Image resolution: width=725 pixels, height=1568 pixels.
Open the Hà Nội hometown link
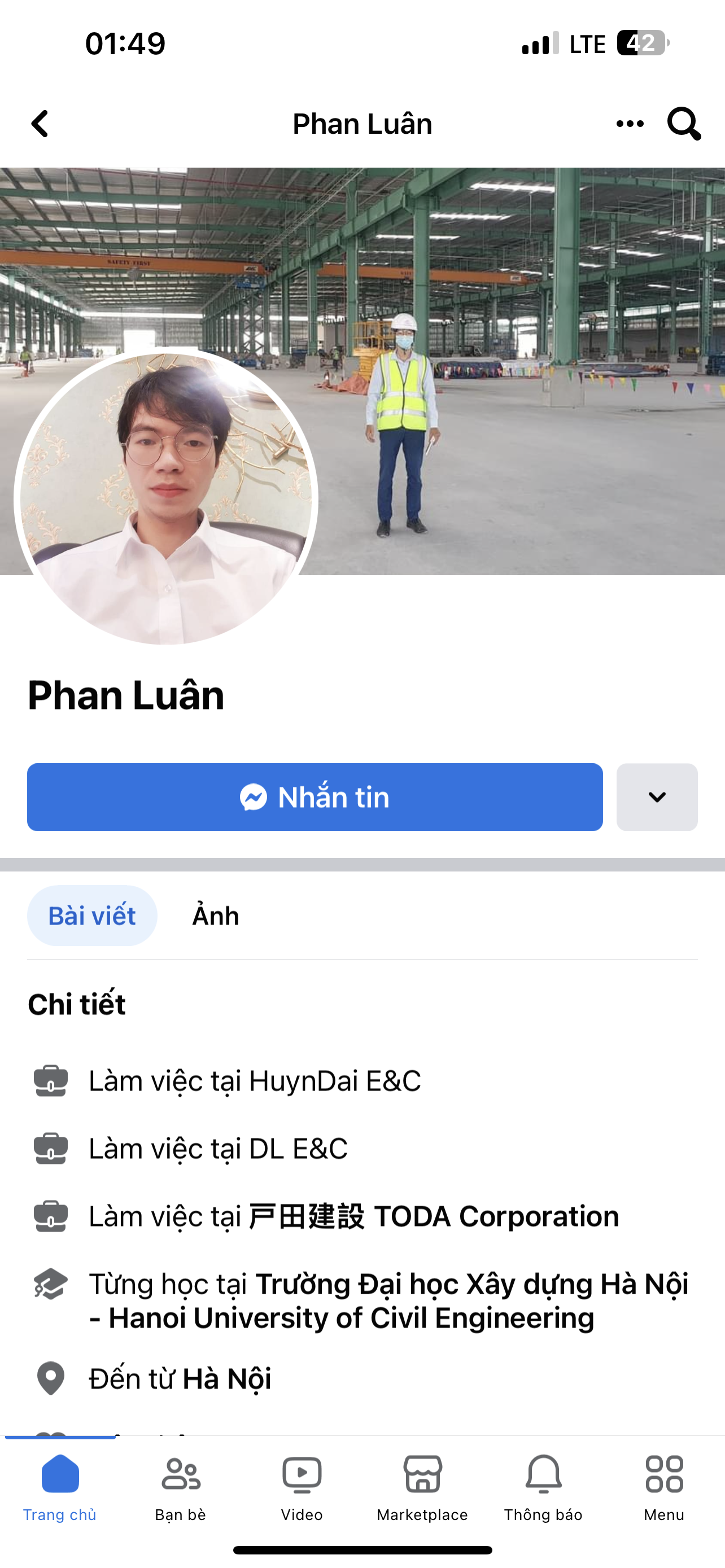click(x=226, y=1379)
